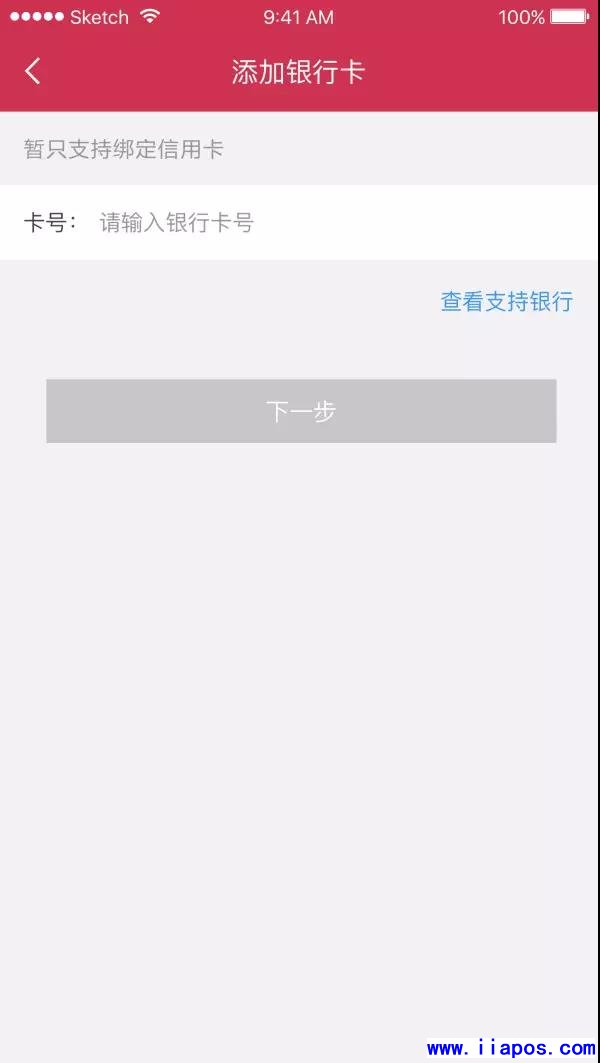Viewport: 600px width, 1063px height.
Task: Go back using the header arrow
Action: [33, 71]
